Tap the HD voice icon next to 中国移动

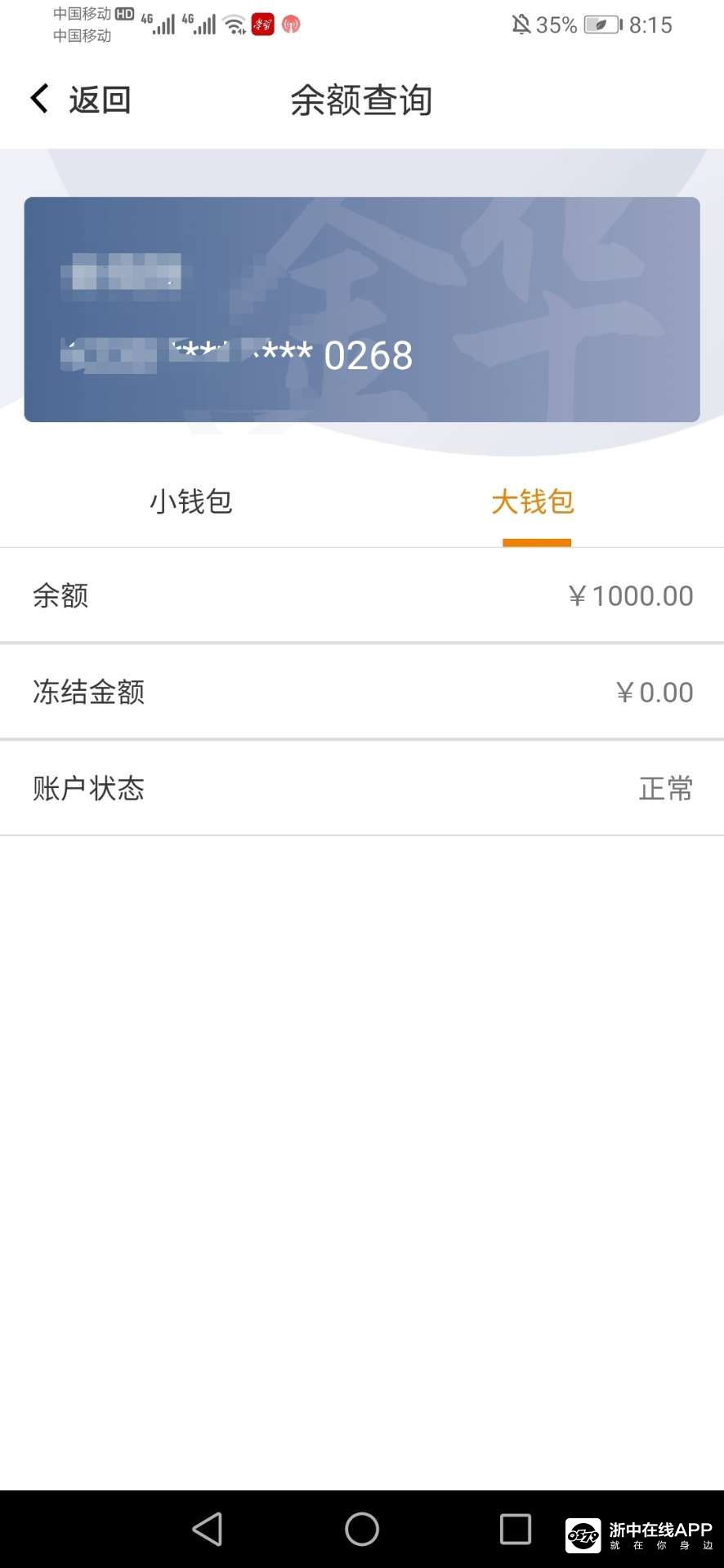pyautogui.click(x=124, y=13)
